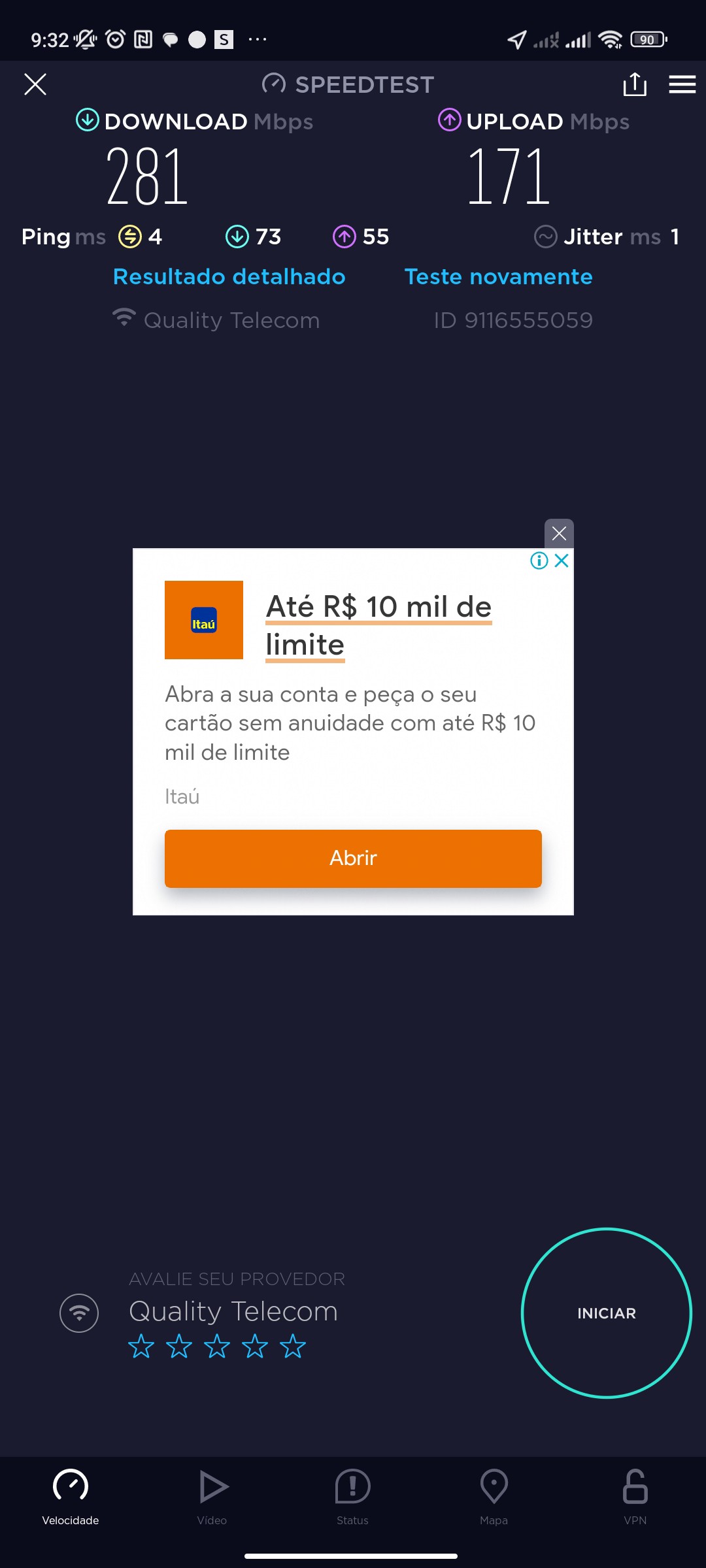Rate Quality Telecom five stars
This screenshot has width=706, height=1568.
[293, 1347]
